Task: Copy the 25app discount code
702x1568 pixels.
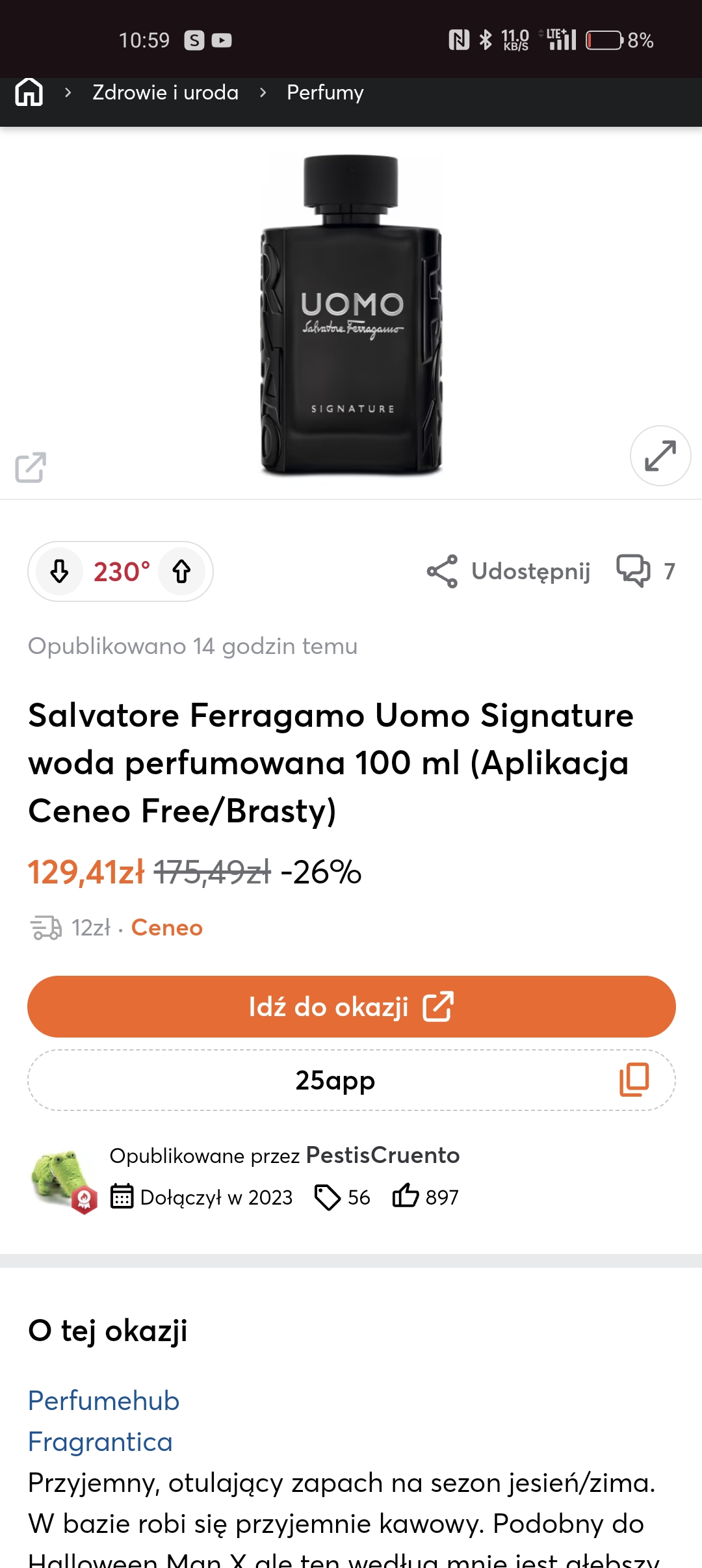Action: (x=634, y=1080)
